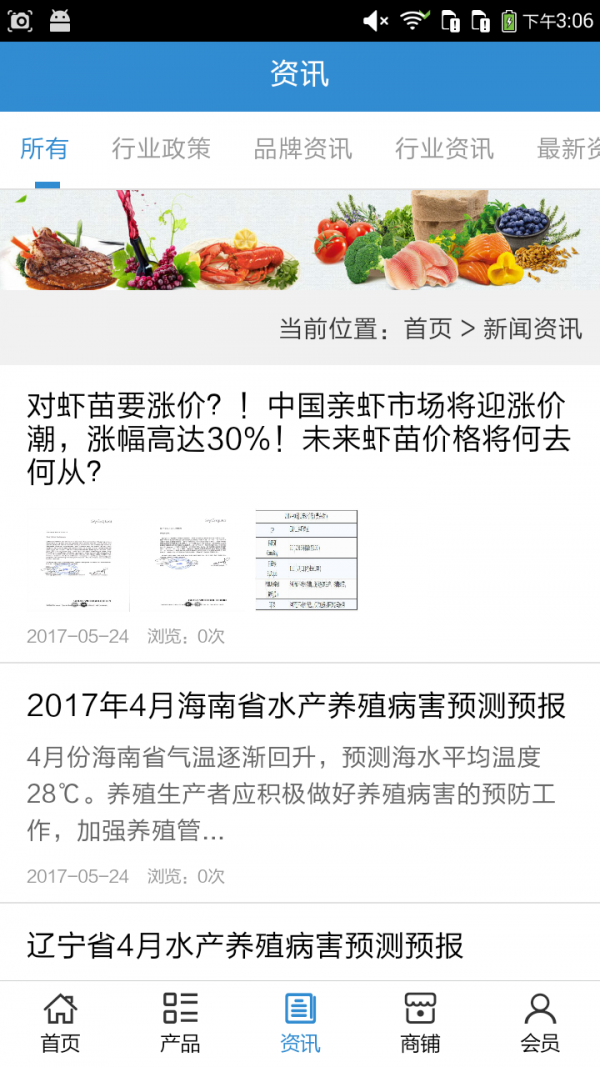The image size is (600, 1067).
Task: Open the 会员 bottom tab
Action: point(540,1023)
